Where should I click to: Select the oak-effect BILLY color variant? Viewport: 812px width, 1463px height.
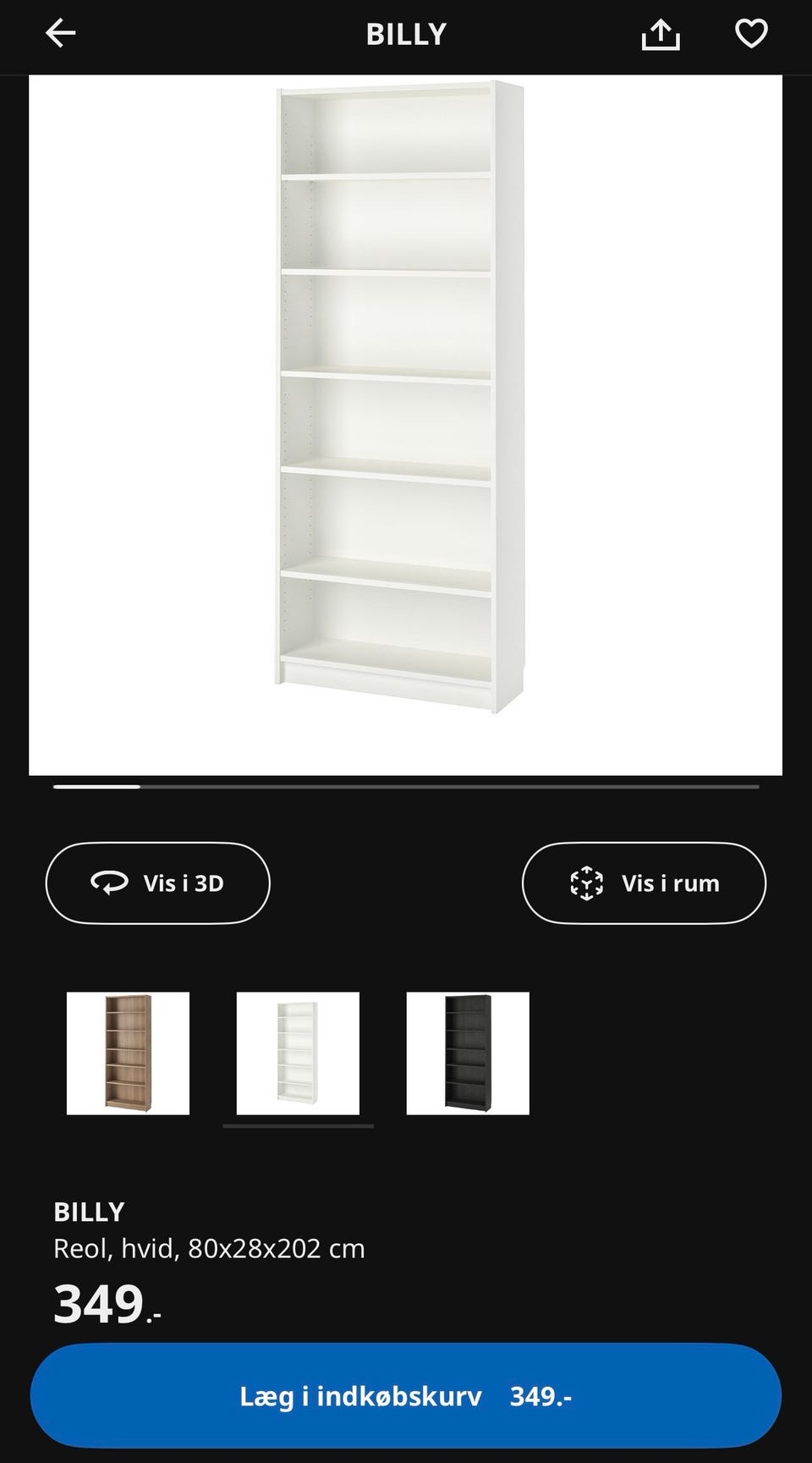128,1052
